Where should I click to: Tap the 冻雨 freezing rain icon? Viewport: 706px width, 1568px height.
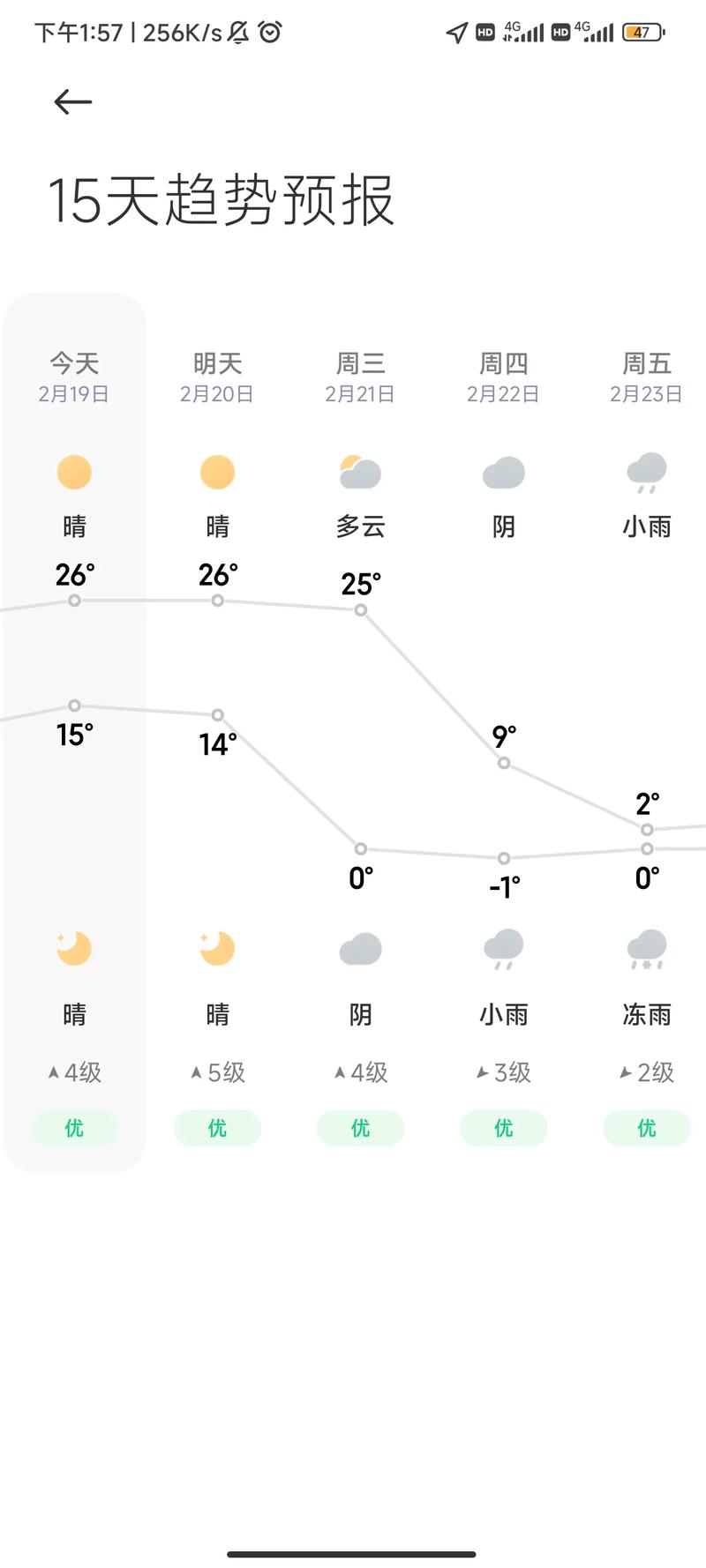(646, 949)
